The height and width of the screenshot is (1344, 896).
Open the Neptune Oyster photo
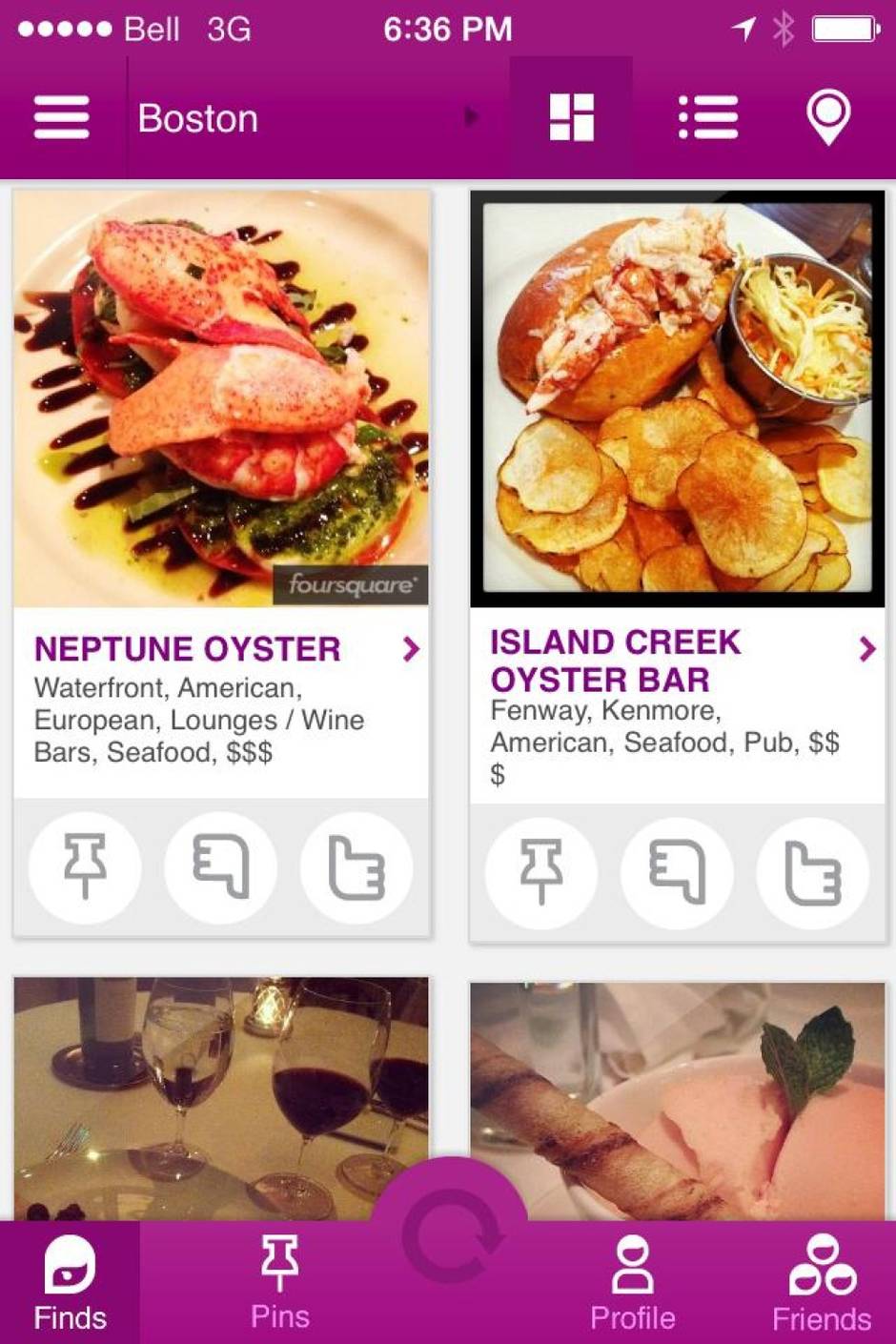click(x=221, y=398)
